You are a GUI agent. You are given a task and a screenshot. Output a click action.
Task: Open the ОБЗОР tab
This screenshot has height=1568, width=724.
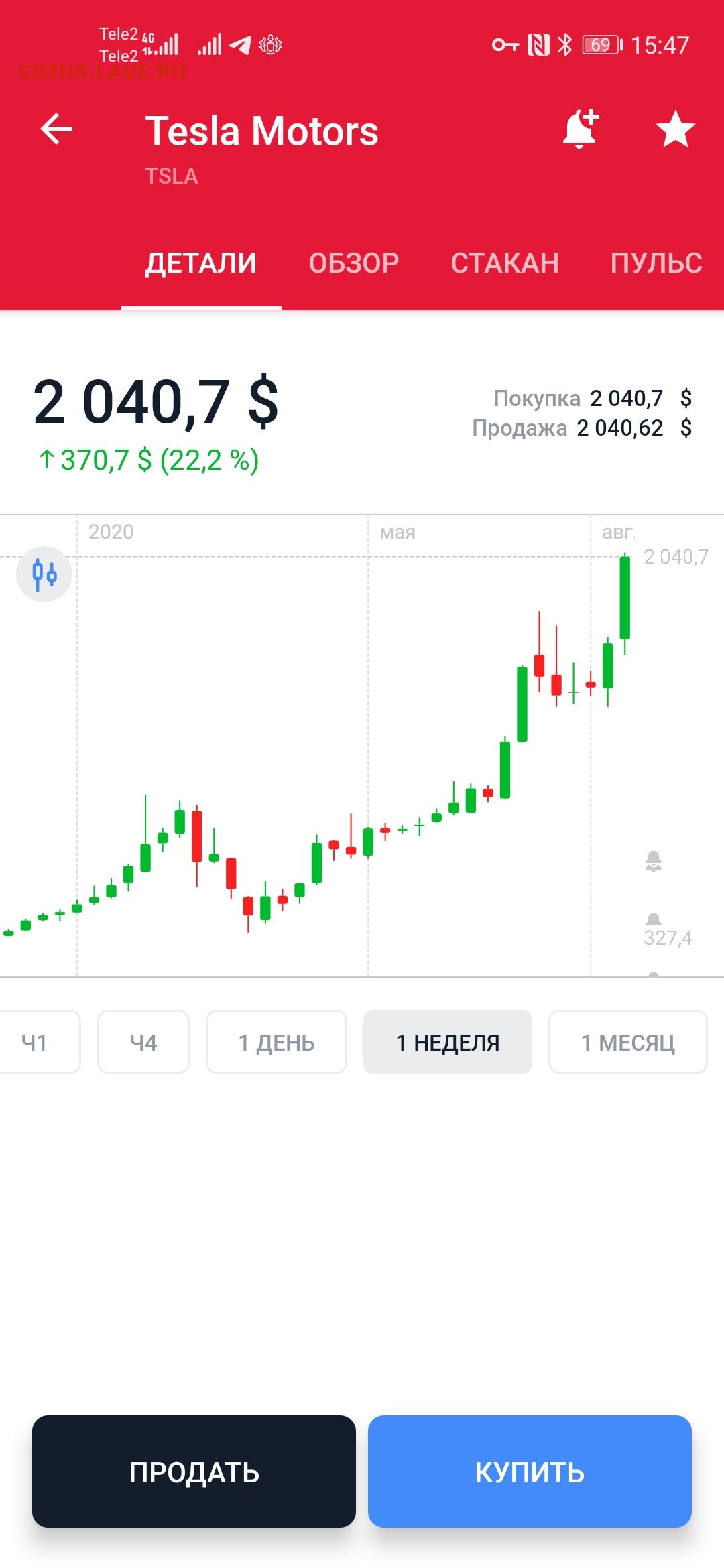353,263
